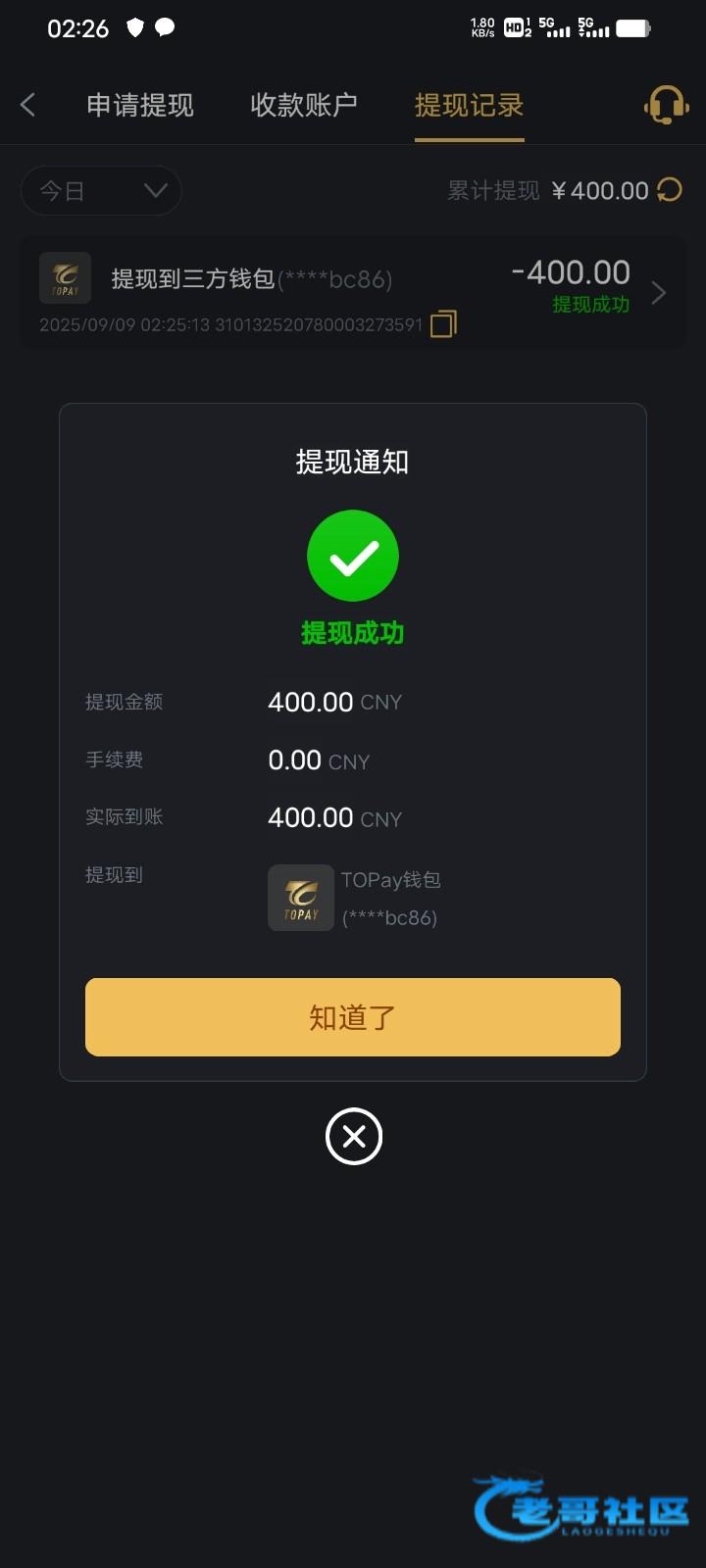706x1568 pixels.
Task: Confirm with the 知道了 button
Action: point(353,1017)
